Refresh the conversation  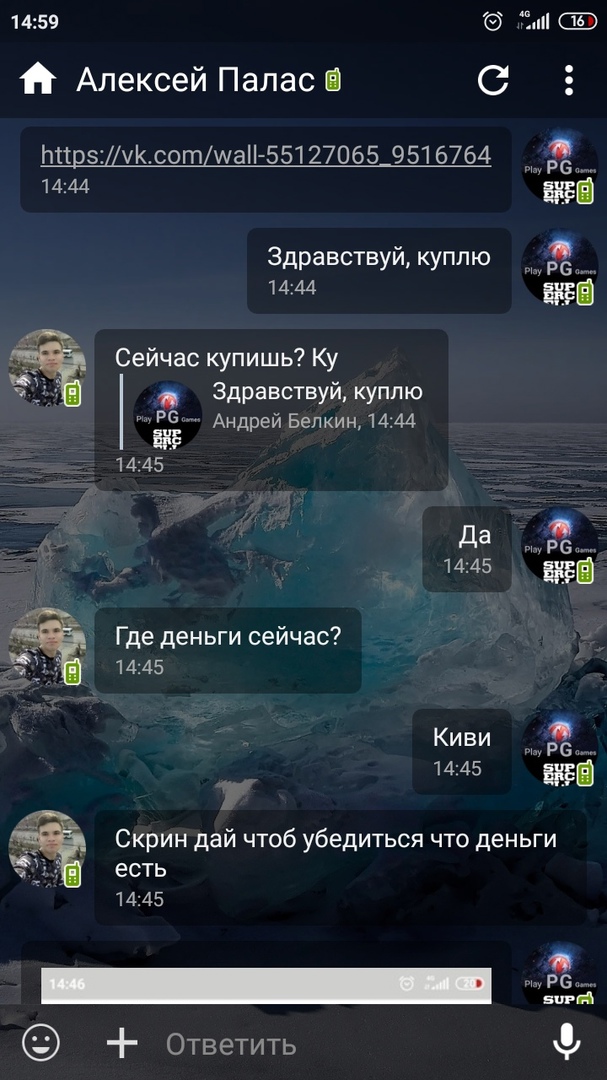point(493,80)
